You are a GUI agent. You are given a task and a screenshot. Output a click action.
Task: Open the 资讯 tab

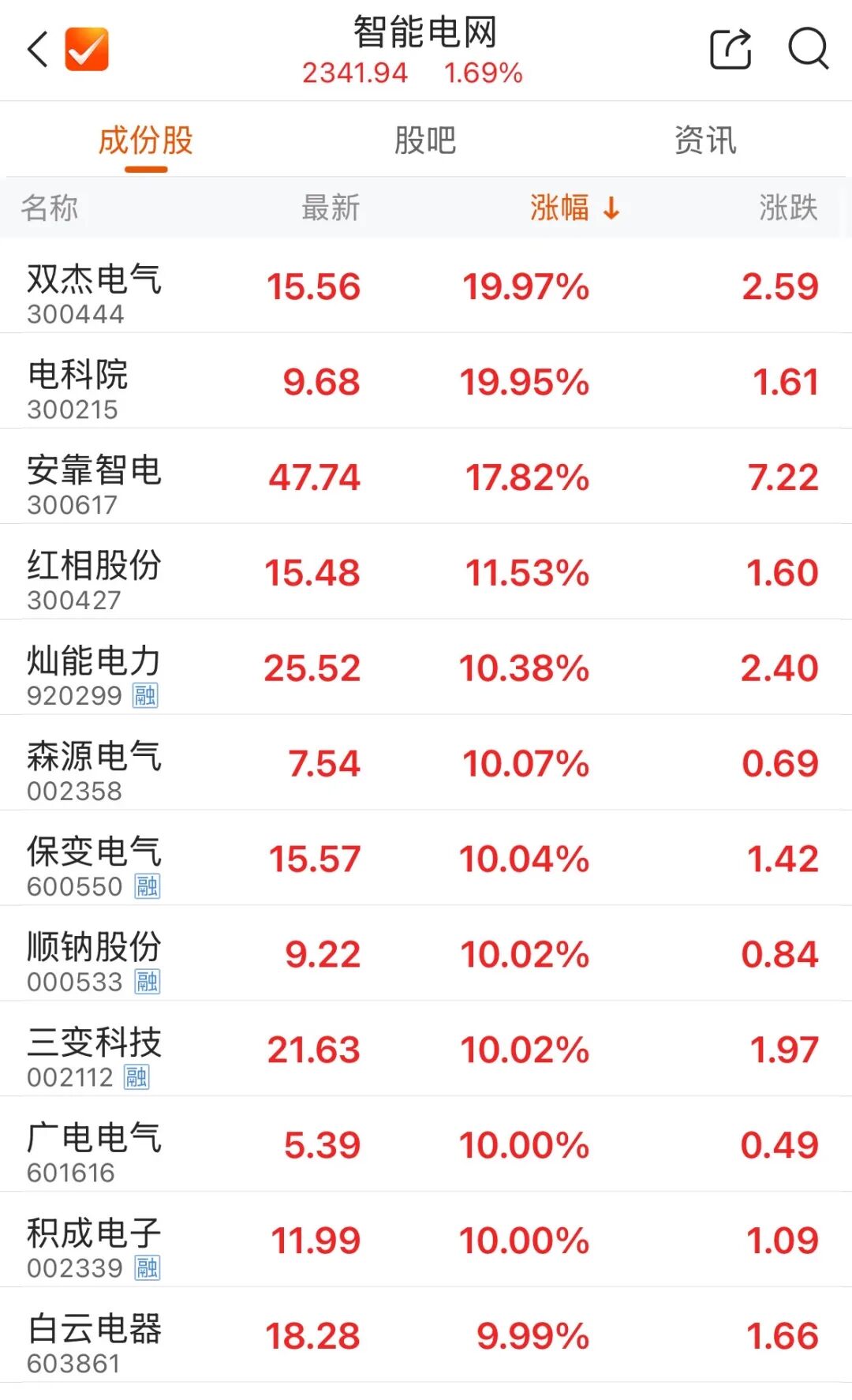(x=704, y=140)
